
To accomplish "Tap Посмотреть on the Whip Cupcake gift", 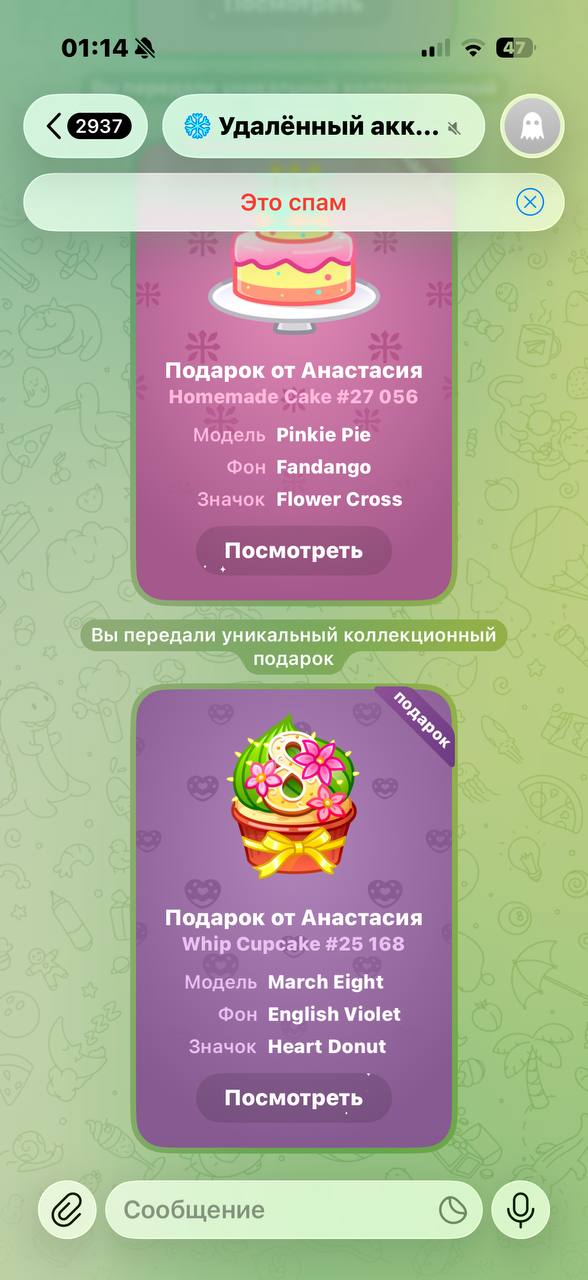I will pos(293,1098).
